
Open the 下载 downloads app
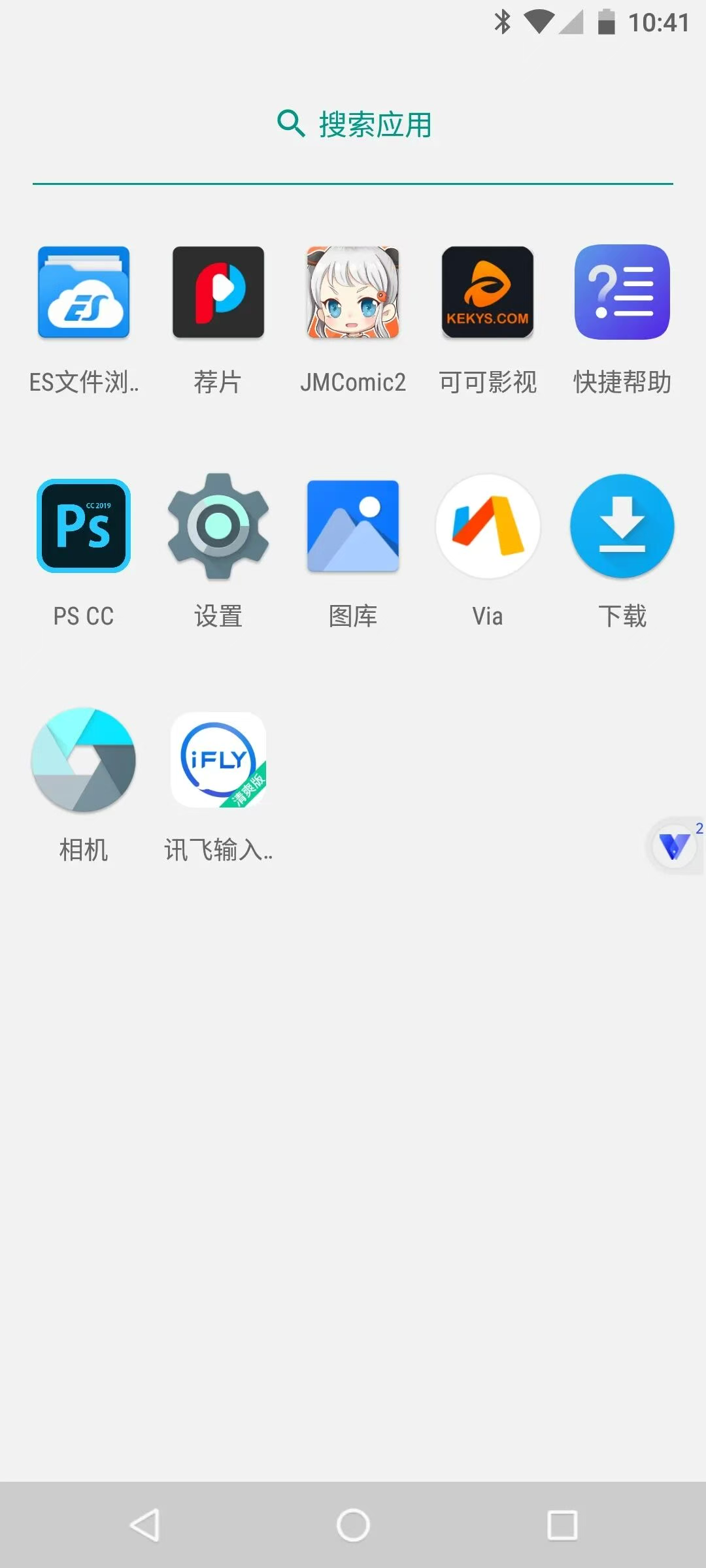click(x=622, y=526)
